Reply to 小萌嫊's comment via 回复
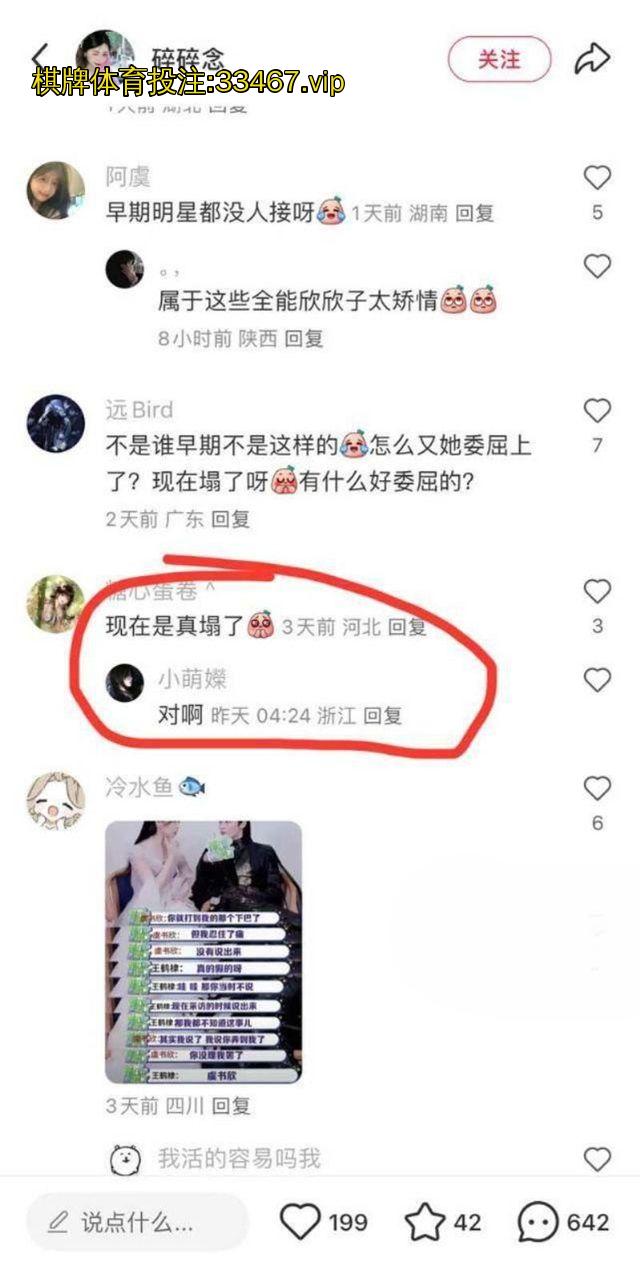 tap(382, 716)
